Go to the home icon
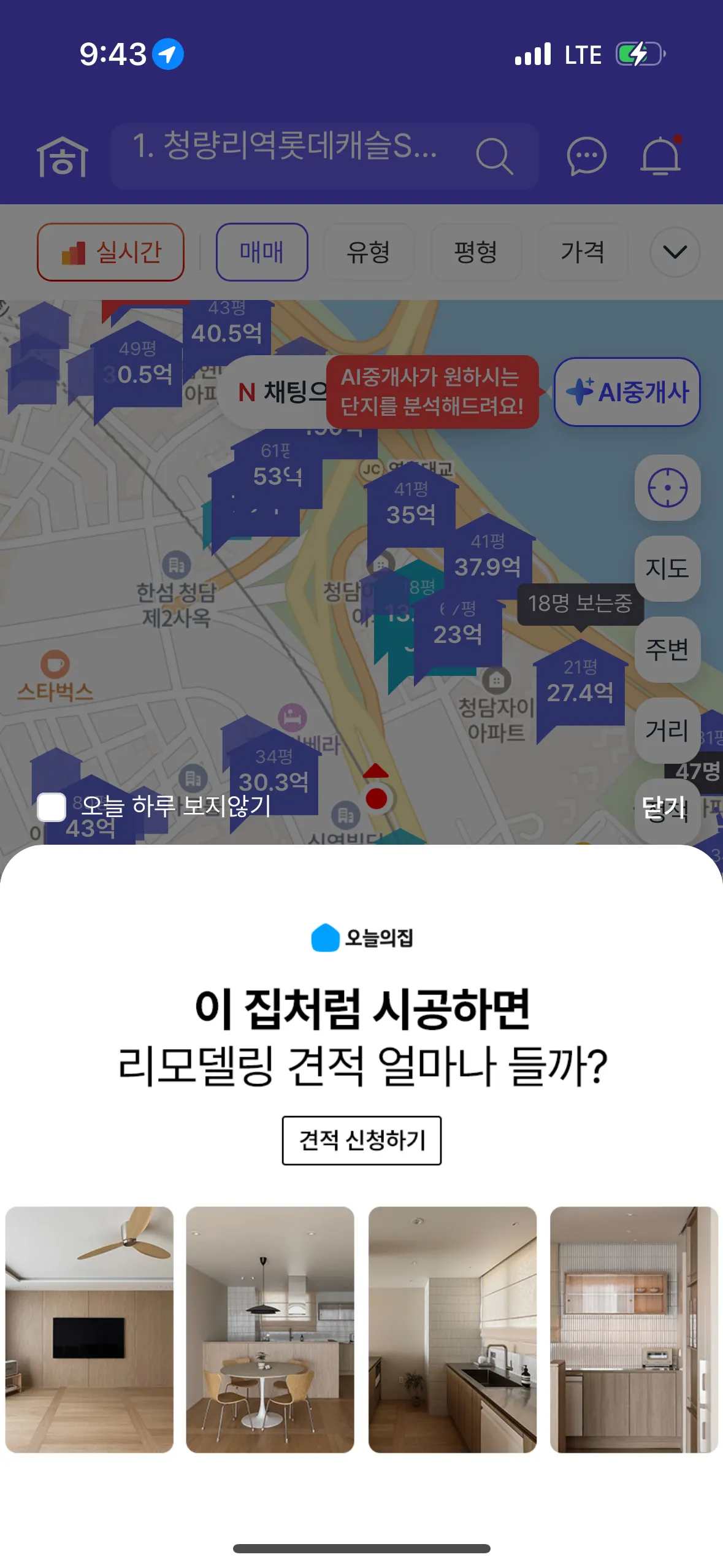Screen dimensions: 723x1568 pos(62,157)
